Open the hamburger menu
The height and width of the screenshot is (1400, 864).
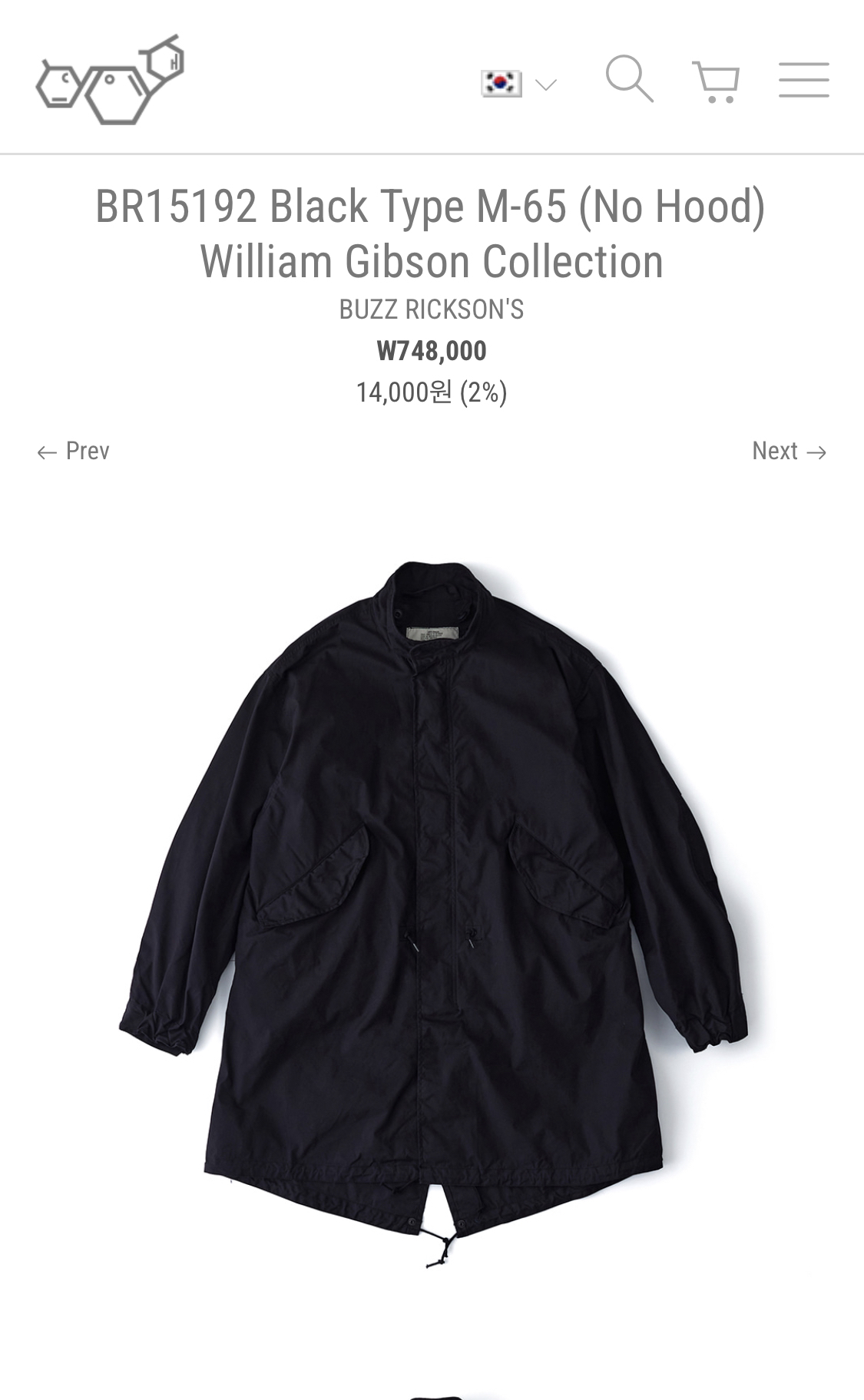803,80
